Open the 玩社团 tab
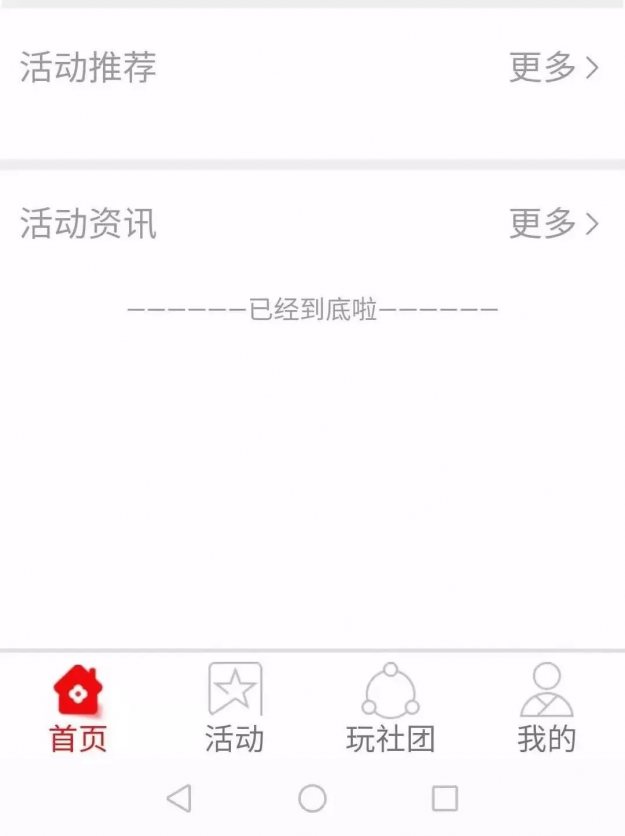 (390, 709)
